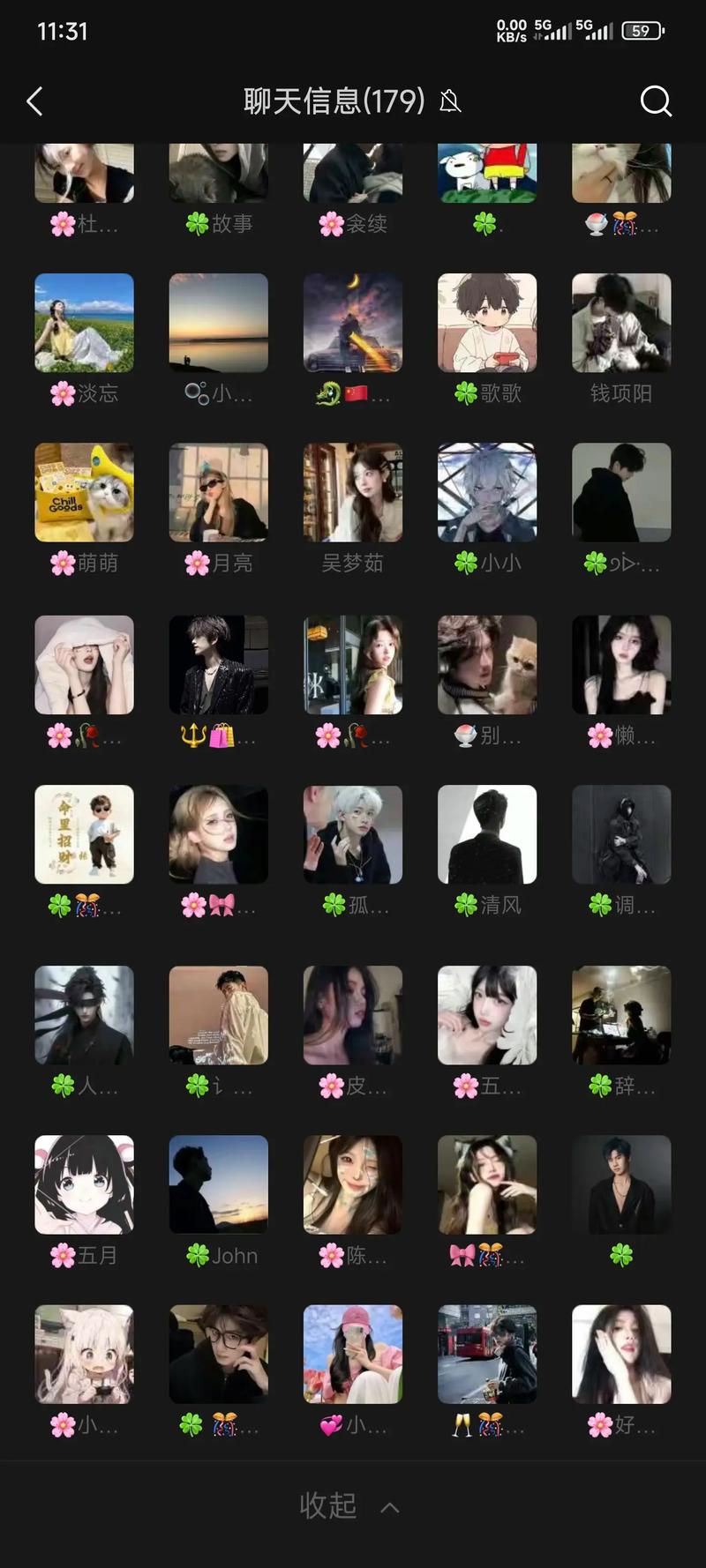Search within the chat info
Screen dimensions: 706x1568
click(655, 101)
